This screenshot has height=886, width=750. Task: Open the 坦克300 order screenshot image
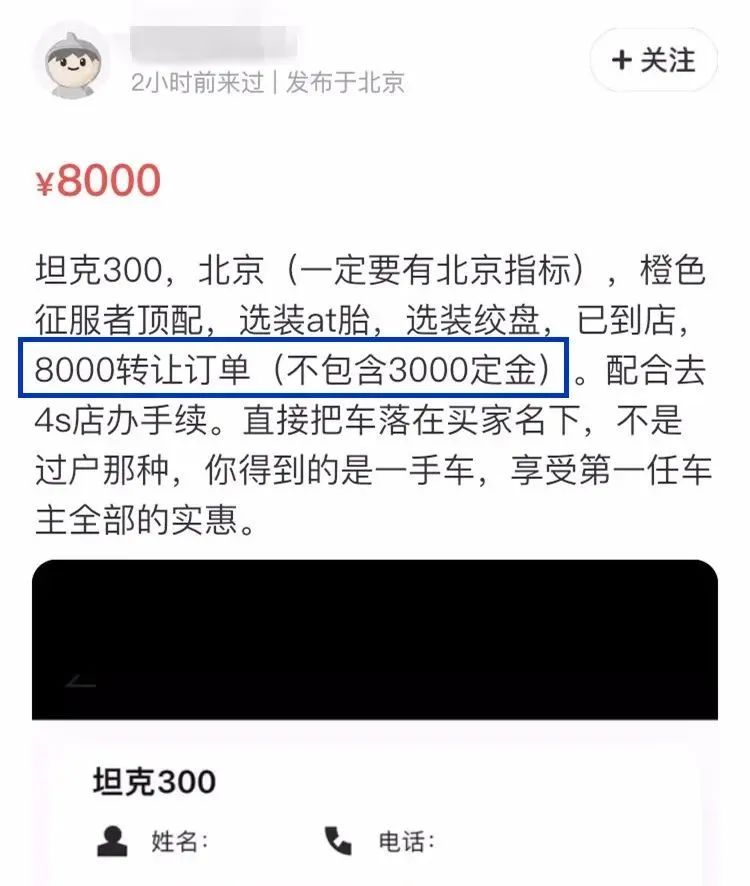[x=374, y=720]
